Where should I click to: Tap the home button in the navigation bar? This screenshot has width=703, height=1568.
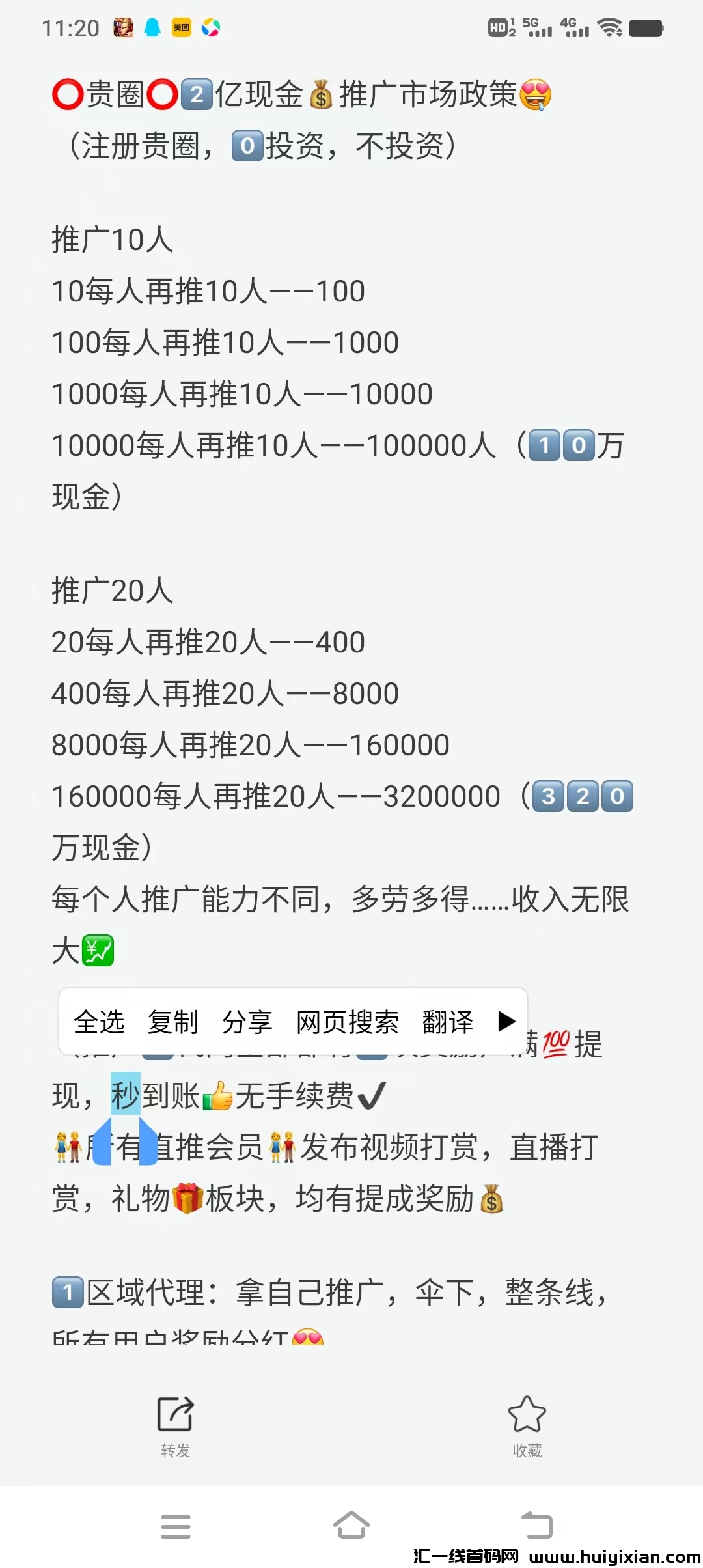tap(351, 1524)
